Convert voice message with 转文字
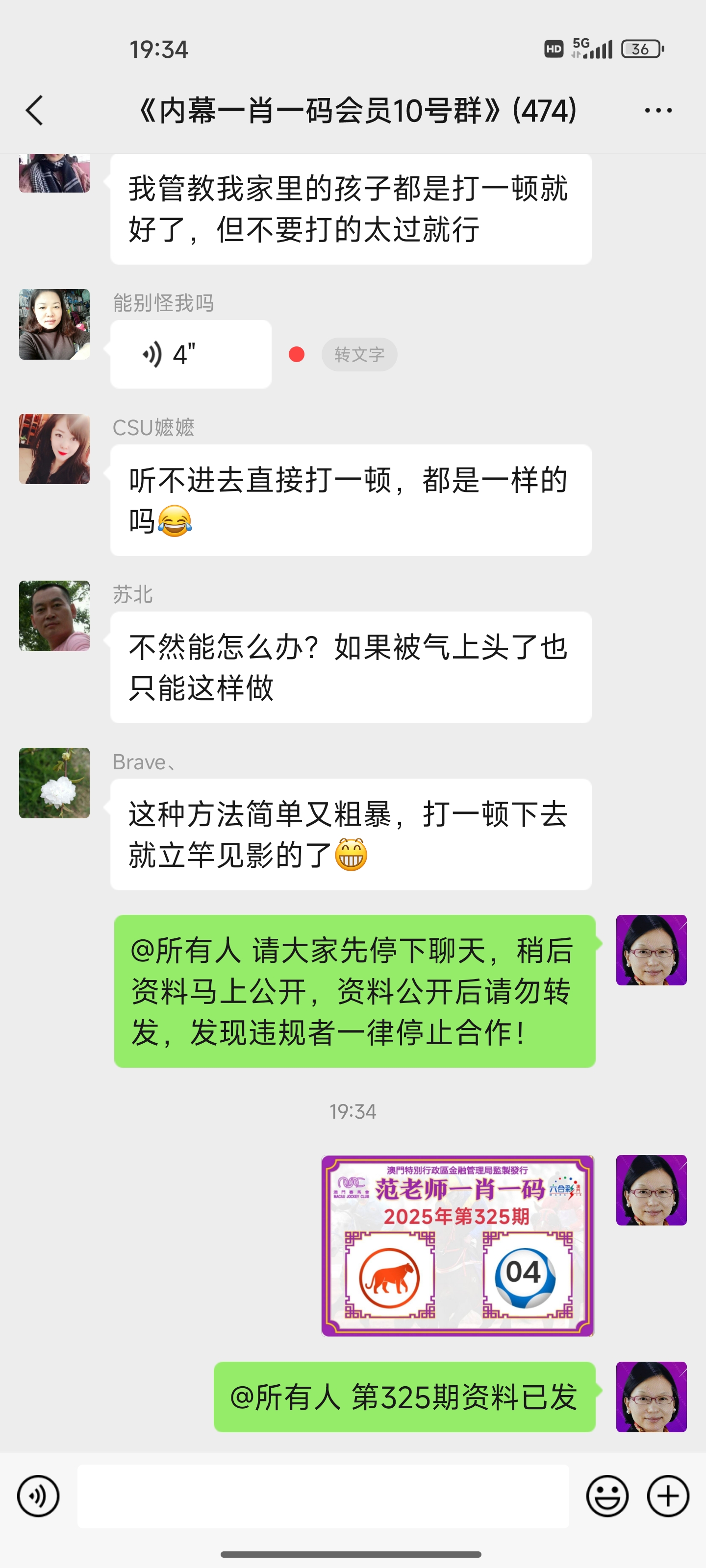The width and height of the screenshot is (706, 1568). tap(359, 354)
